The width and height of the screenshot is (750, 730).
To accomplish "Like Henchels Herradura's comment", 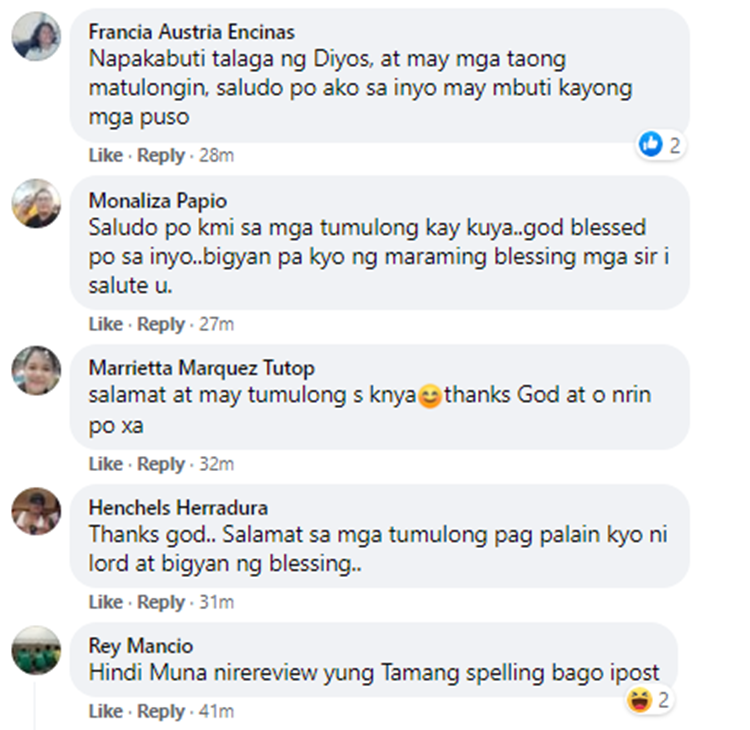I will pos(105,602).
